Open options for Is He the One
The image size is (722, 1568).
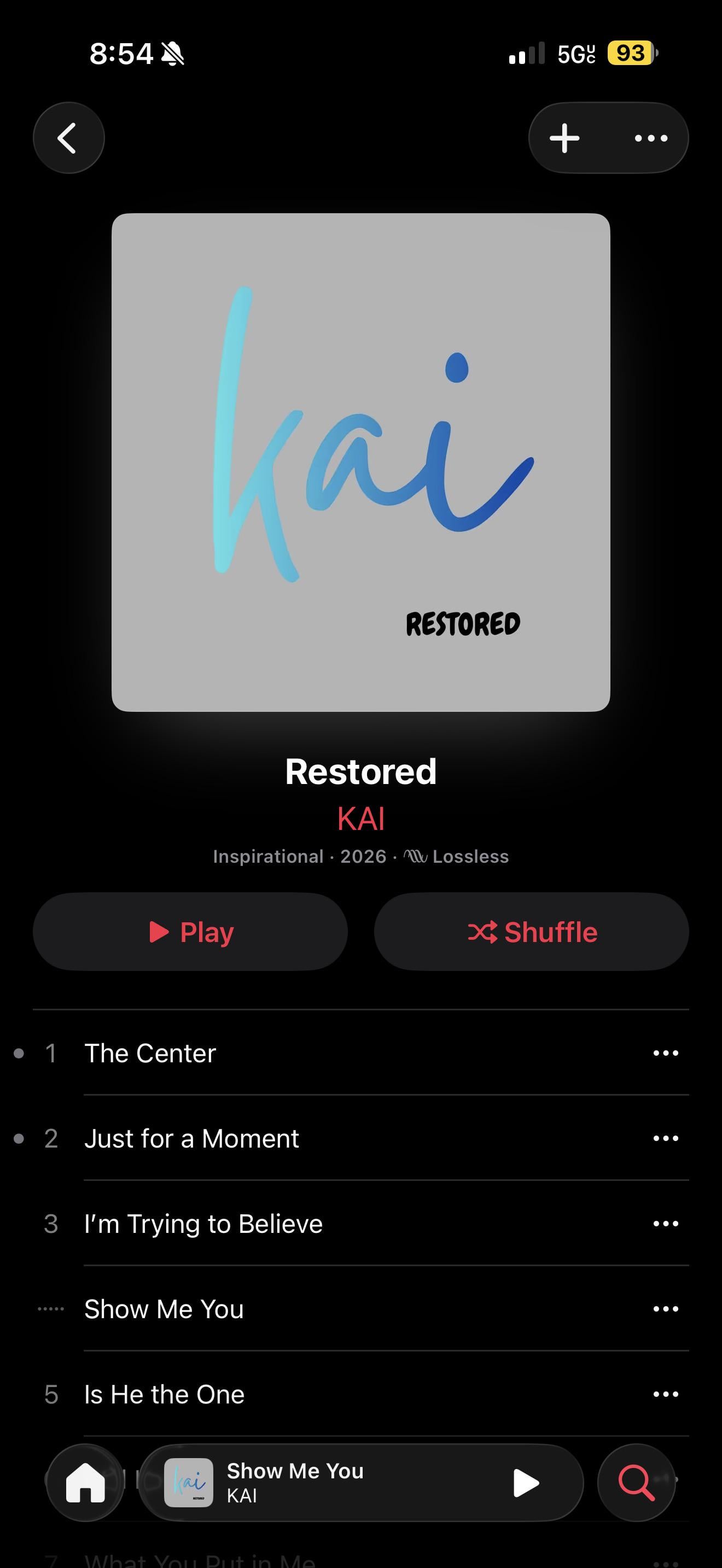pos(665,1394)
